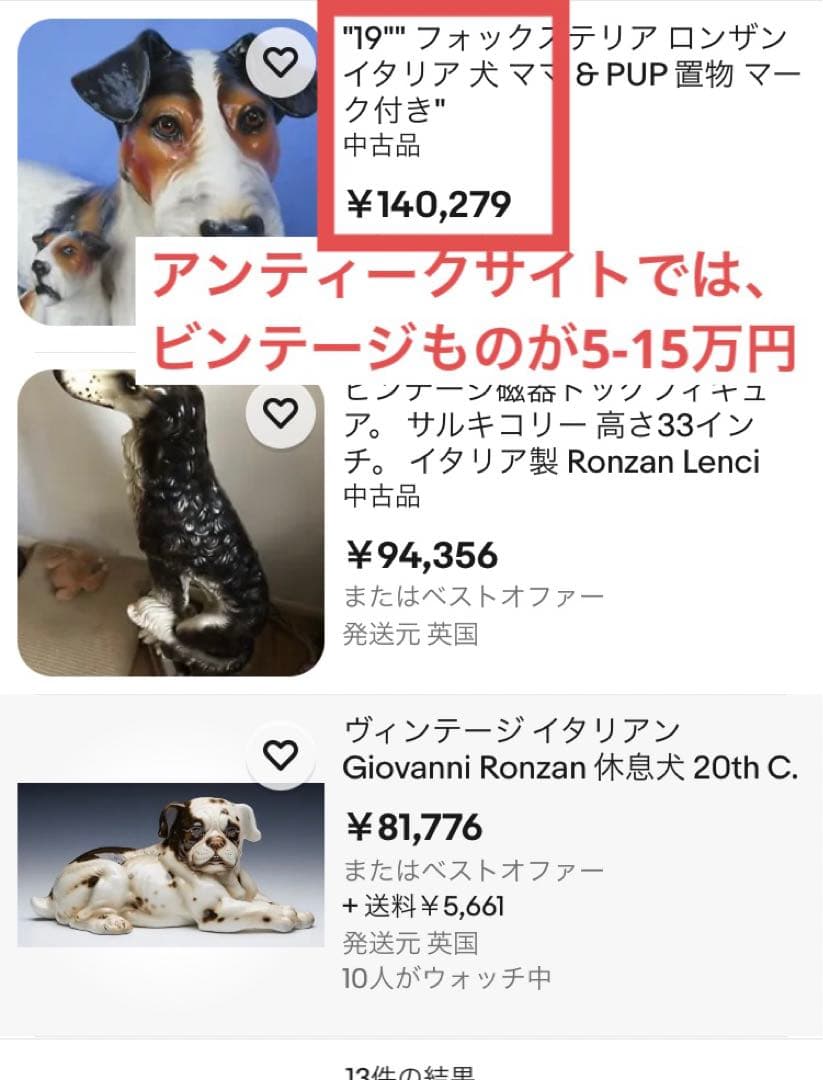Click the 13件の結果 results link

[x=420, y=1070]
